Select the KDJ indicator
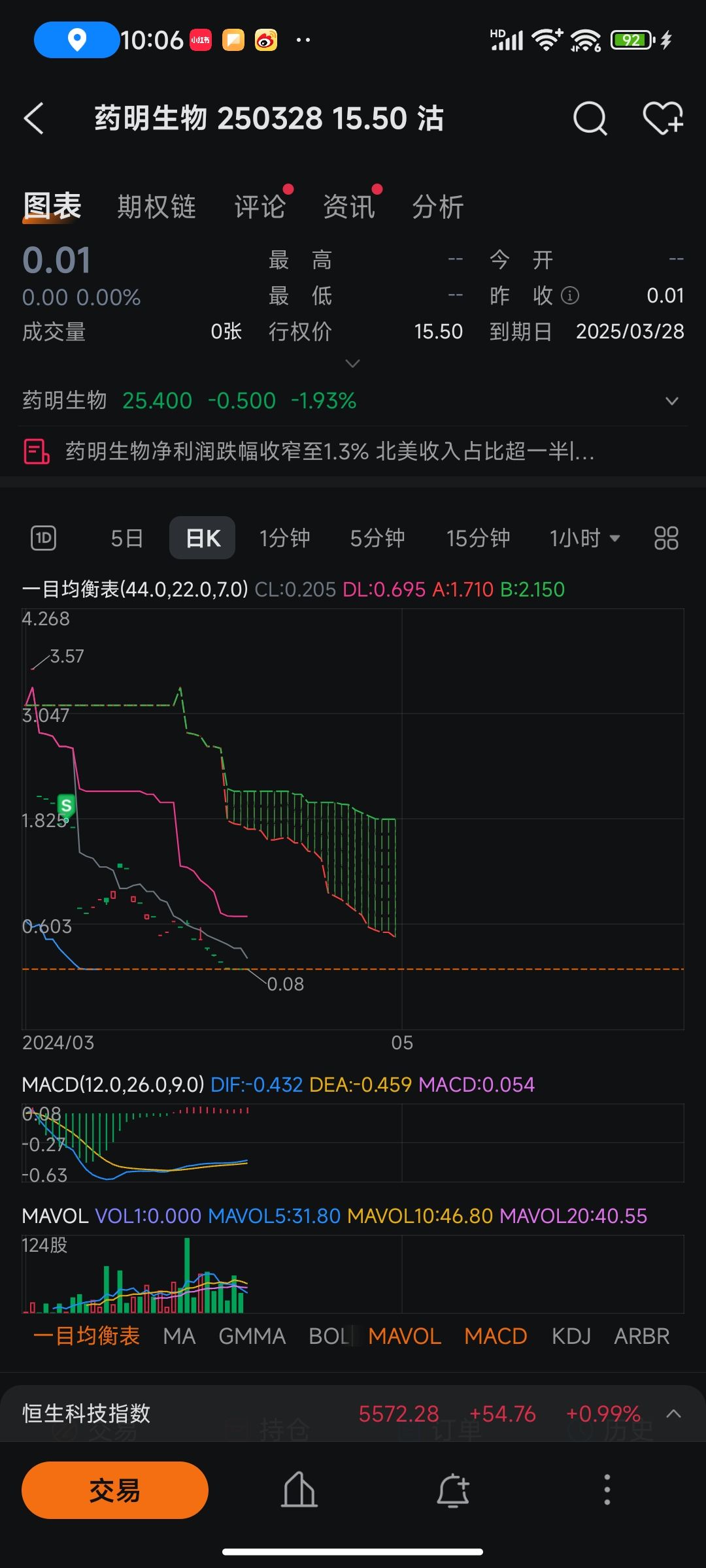Screen dimensions: 706x1568 pos(571,1336)
